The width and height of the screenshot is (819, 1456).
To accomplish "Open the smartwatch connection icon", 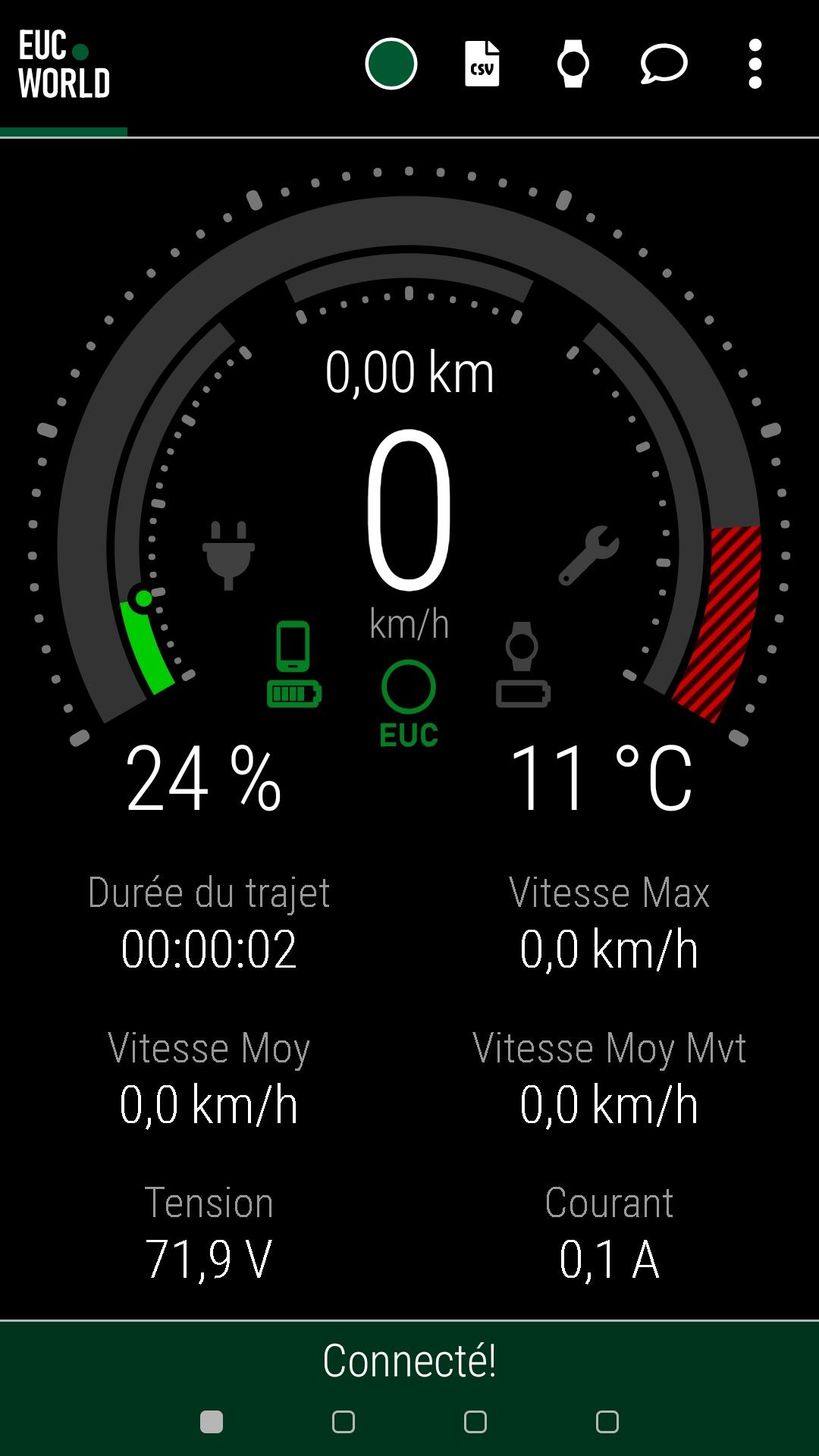I will [573, 64].
